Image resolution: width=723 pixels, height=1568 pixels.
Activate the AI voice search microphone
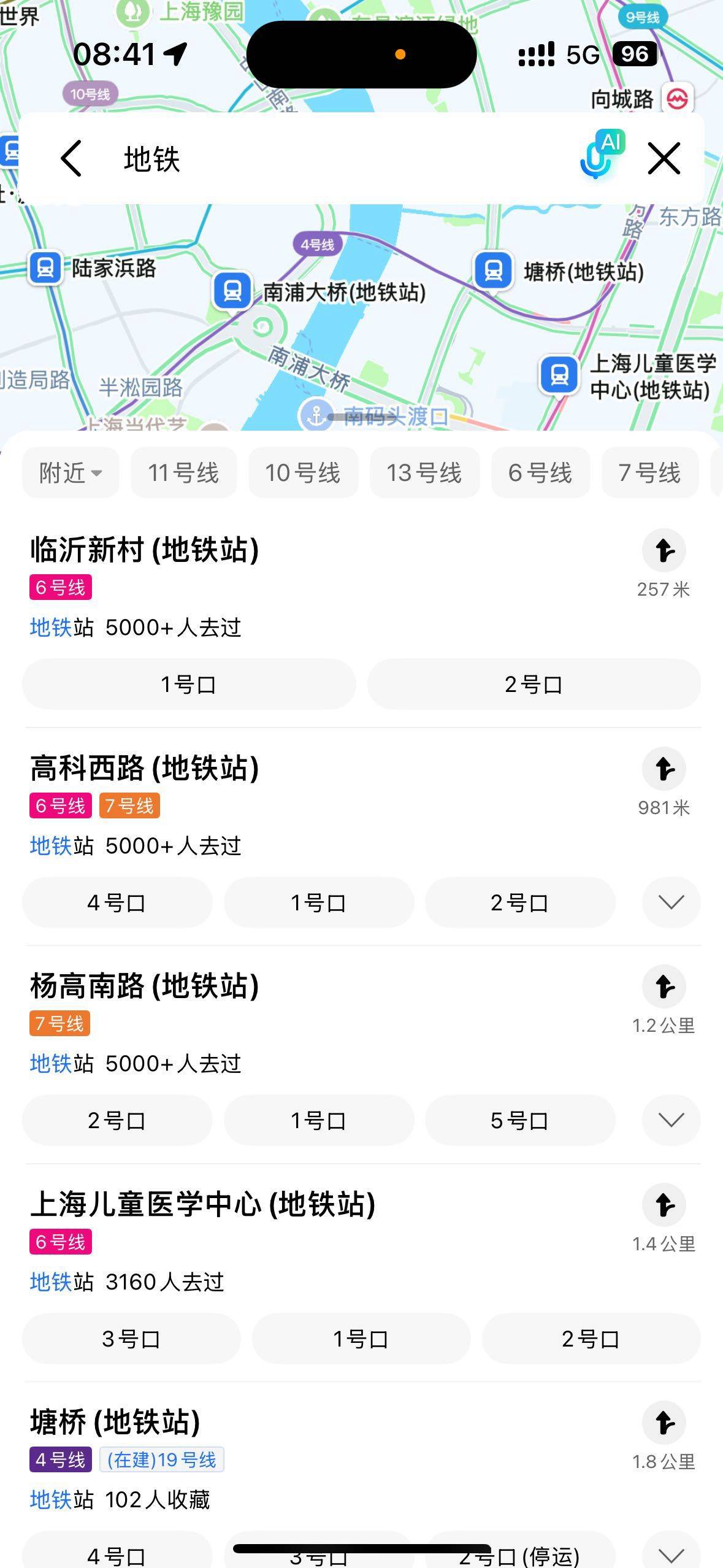[600, 155]
